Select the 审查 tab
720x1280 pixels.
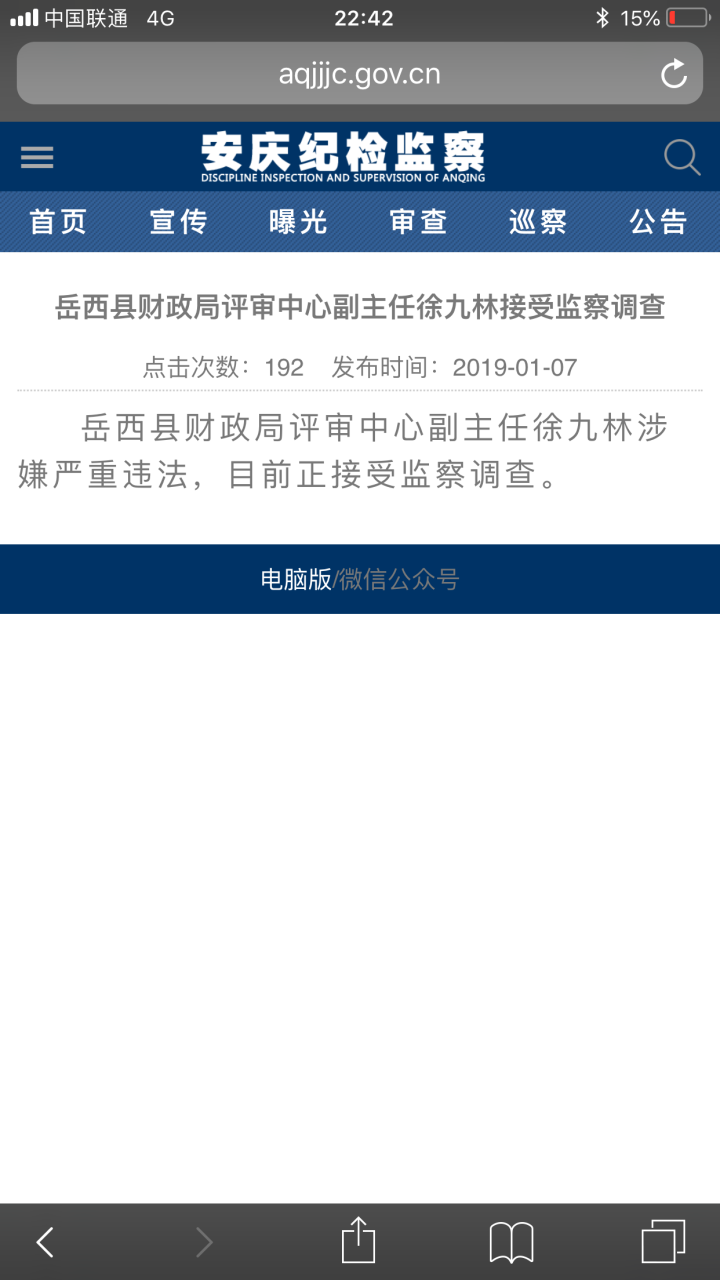coord(419,222)
